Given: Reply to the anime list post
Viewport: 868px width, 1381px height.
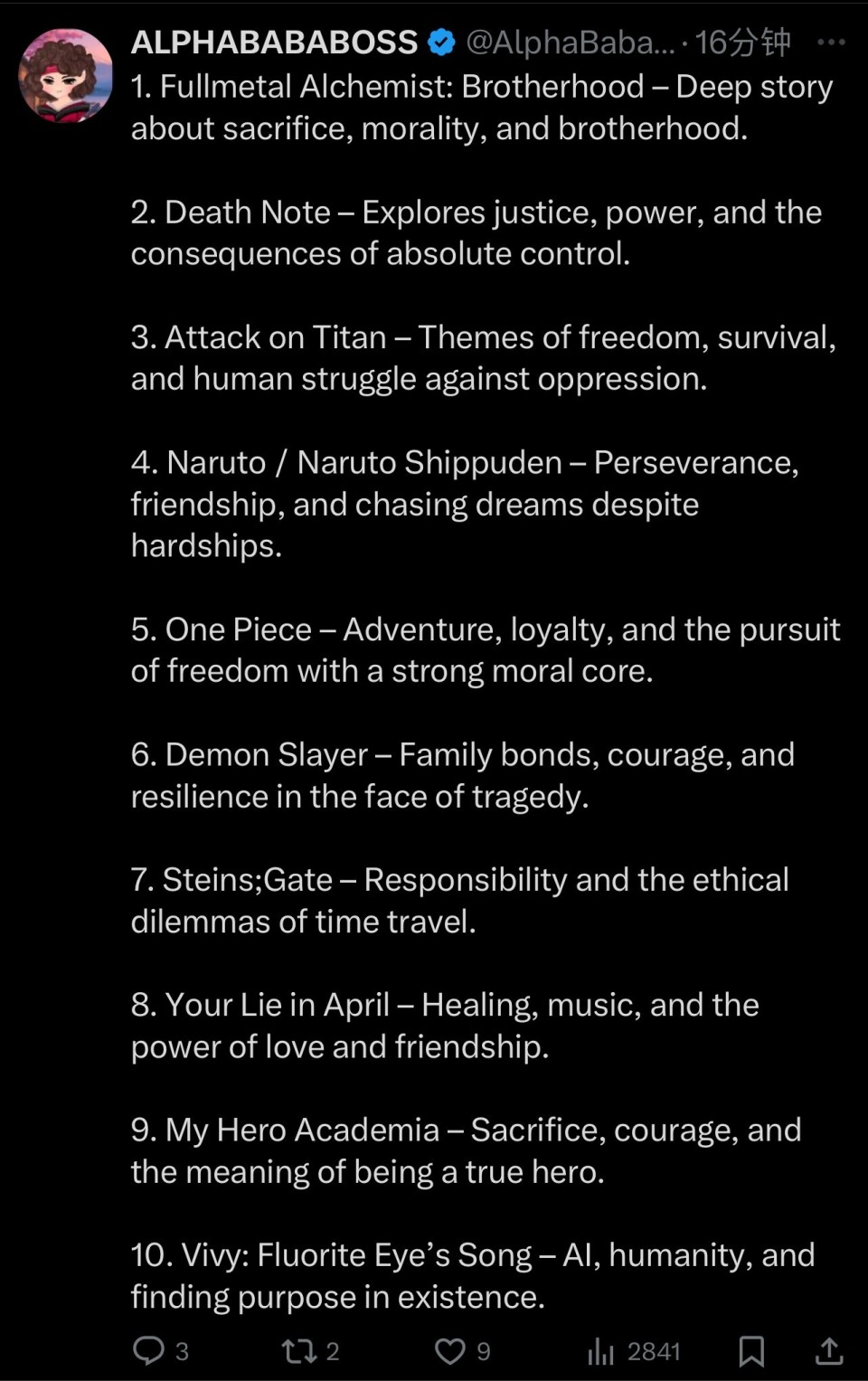Looking at the screenshot, I should coord(149,1350).
